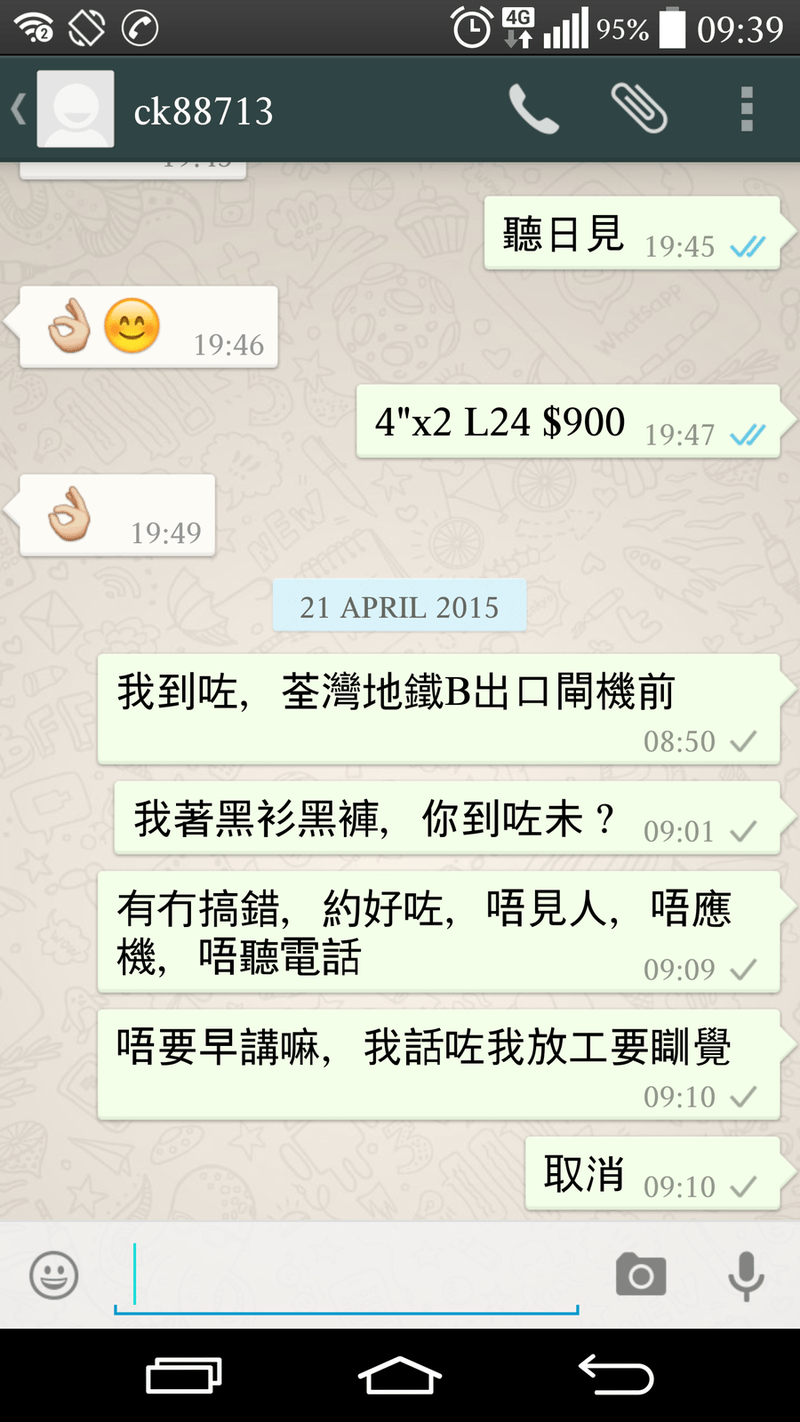Go back from the ck88713 chat

20,109
